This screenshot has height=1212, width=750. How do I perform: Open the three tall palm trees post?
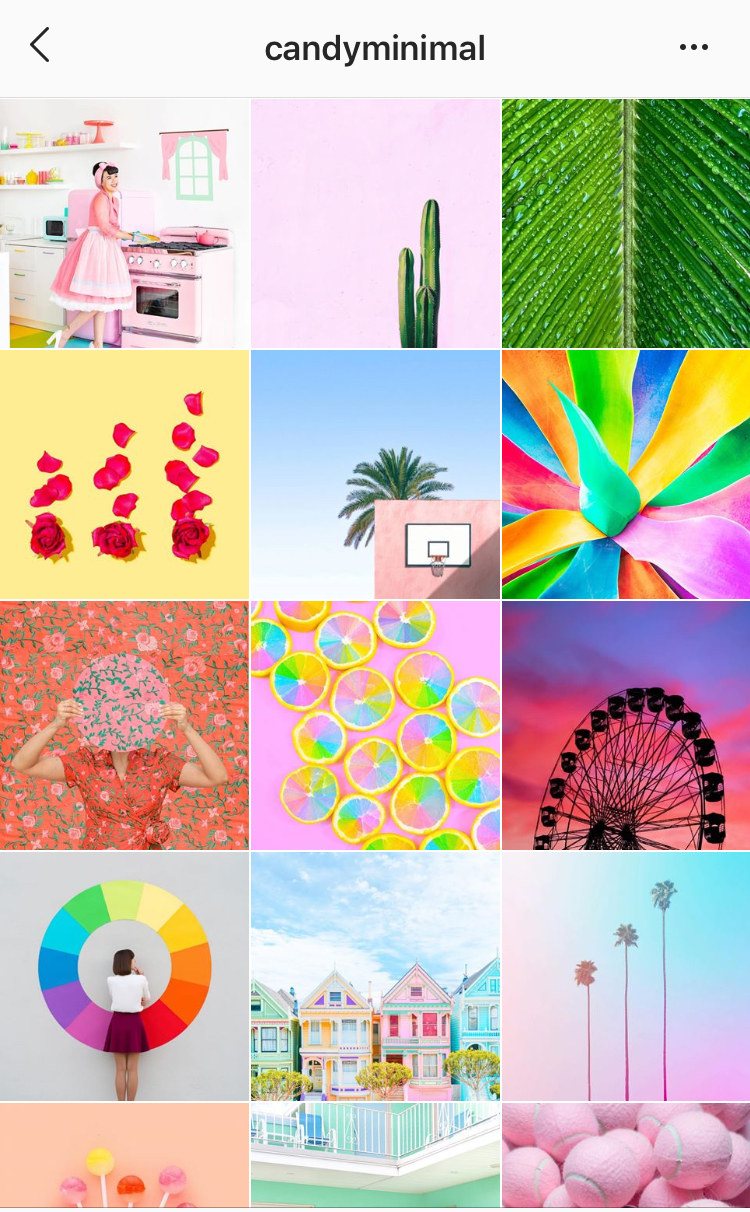click(626, 976)
